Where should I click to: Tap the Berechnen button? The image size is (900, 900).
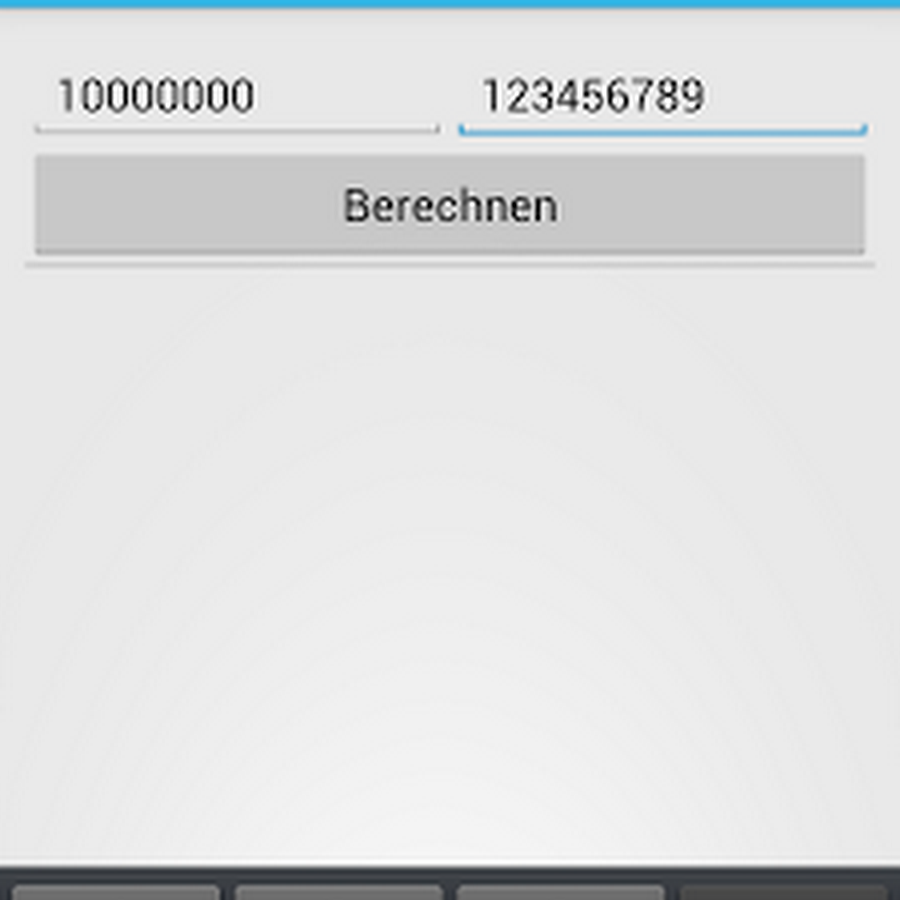pyautogui.click(x=450, y=205)
